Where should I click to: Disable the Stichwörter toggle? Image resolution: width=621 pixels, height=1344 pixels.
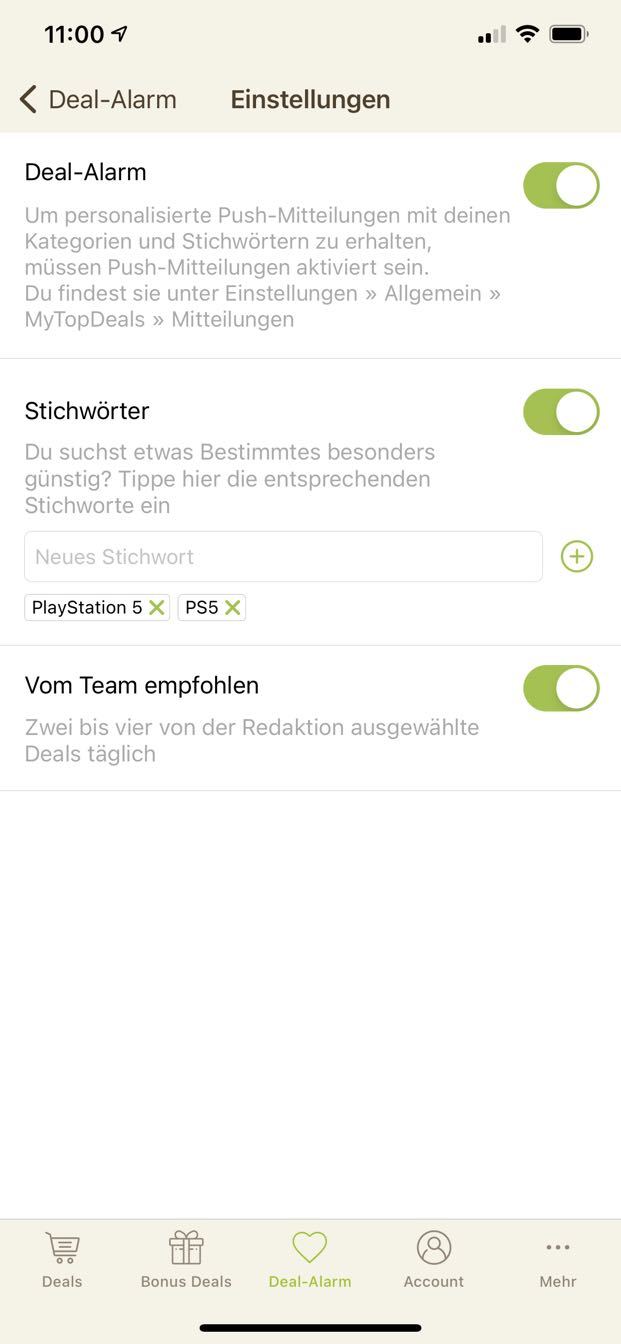pos(561,412)
